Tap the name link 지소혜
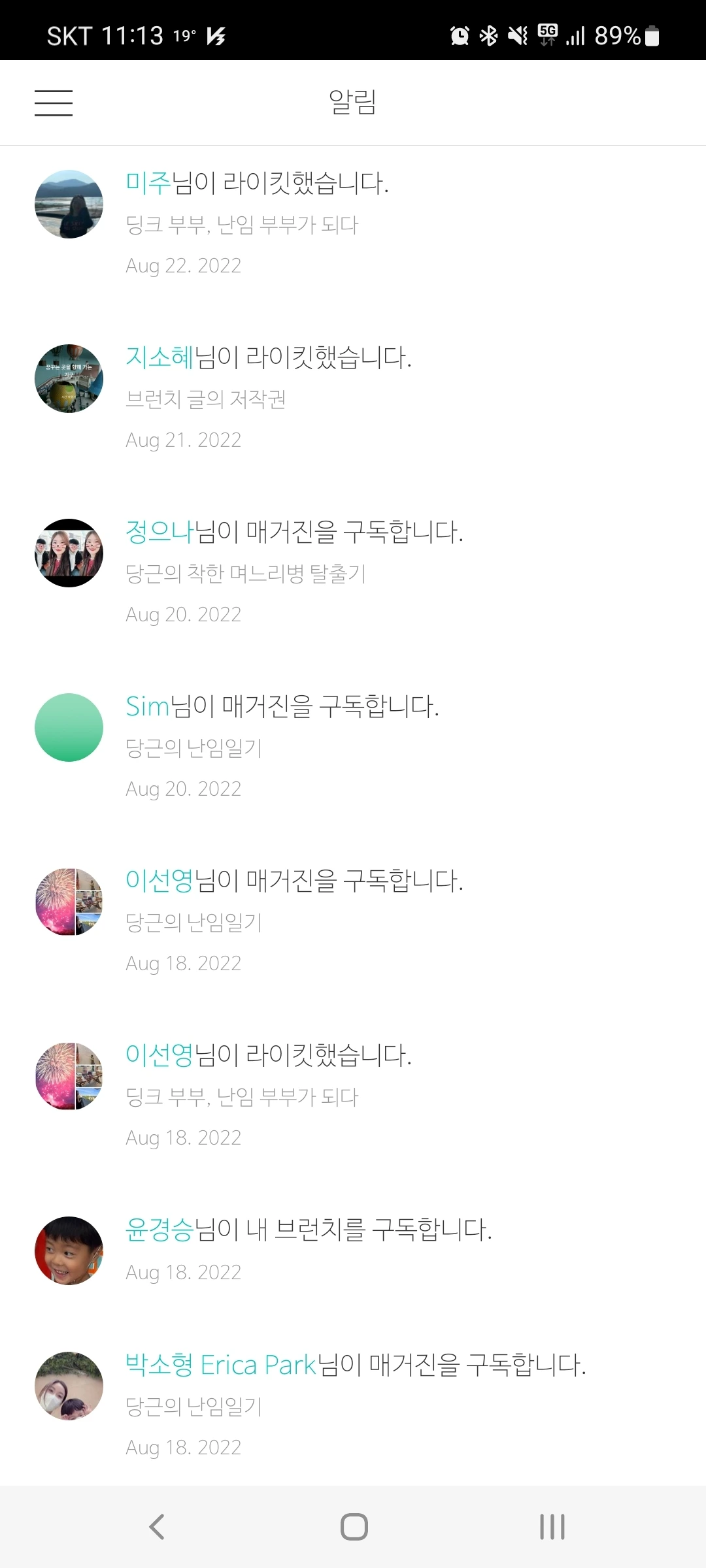The image size is (706, 1568). tap(160, 357)
